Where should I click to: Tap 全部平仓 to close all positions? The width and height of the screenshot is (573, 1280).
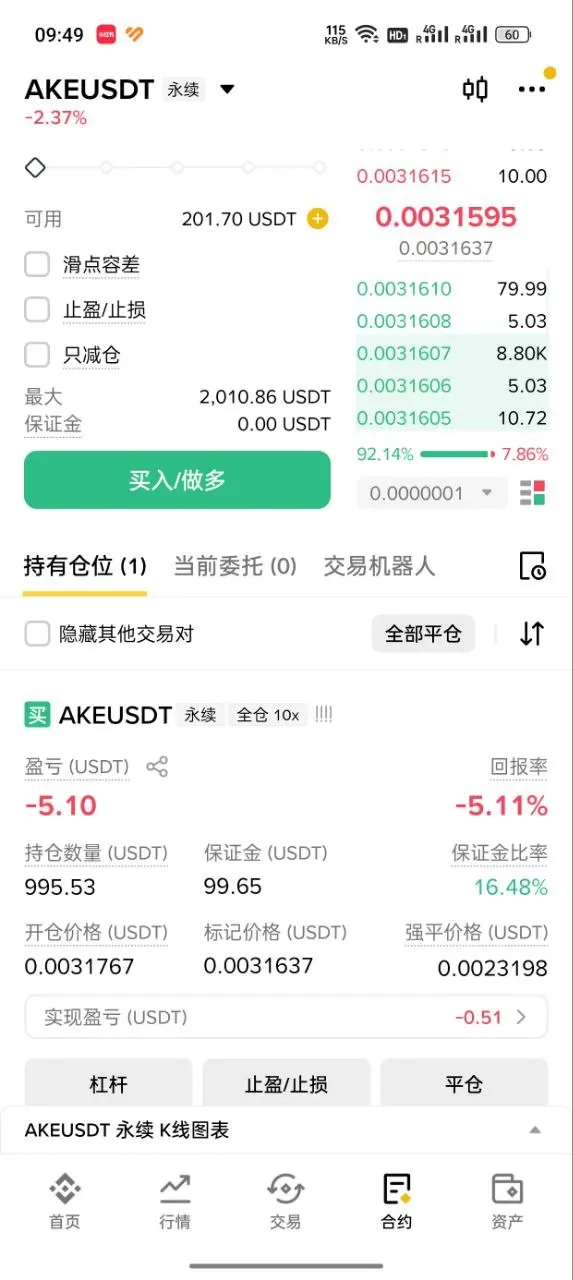pyautogui.click(x=423, y=634)
